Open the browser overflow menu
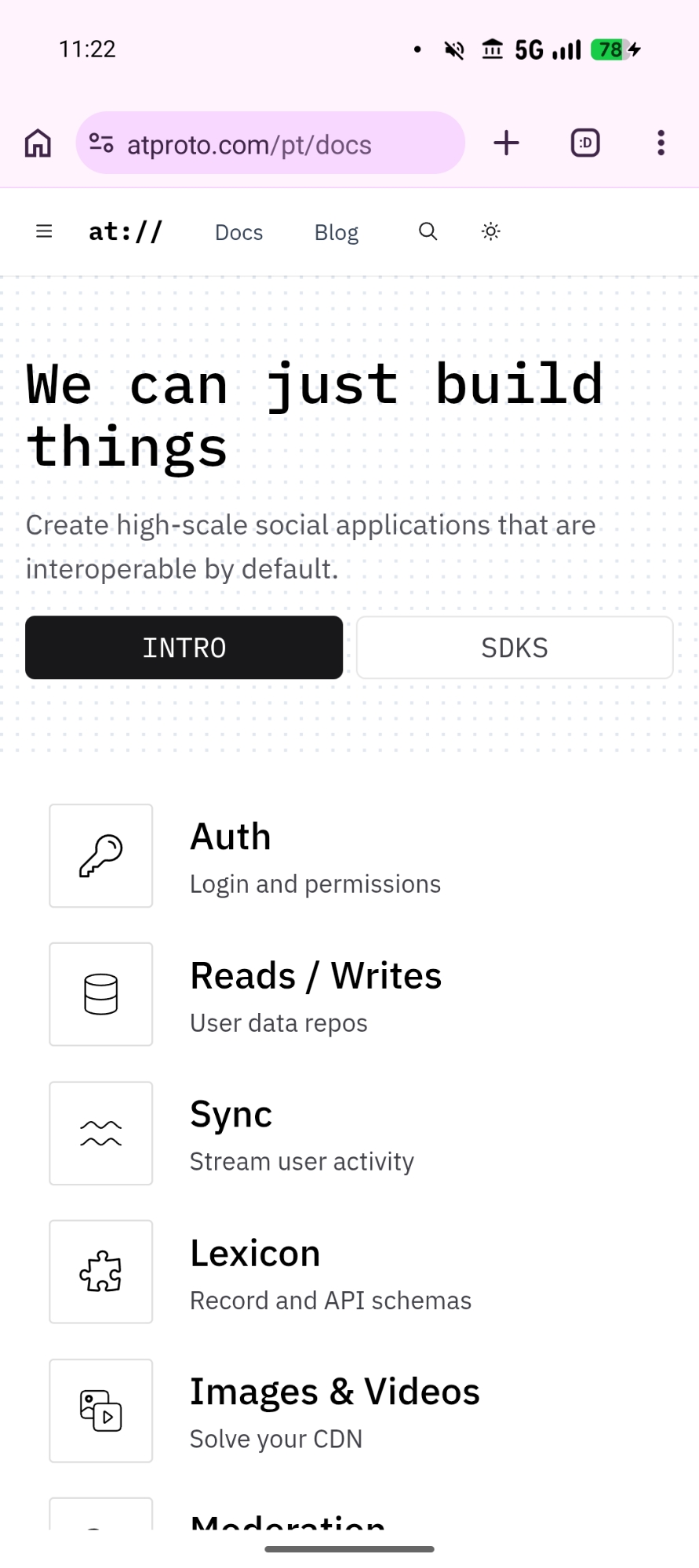The width and height of the screenshot is (699, 1568). [661, 143]
